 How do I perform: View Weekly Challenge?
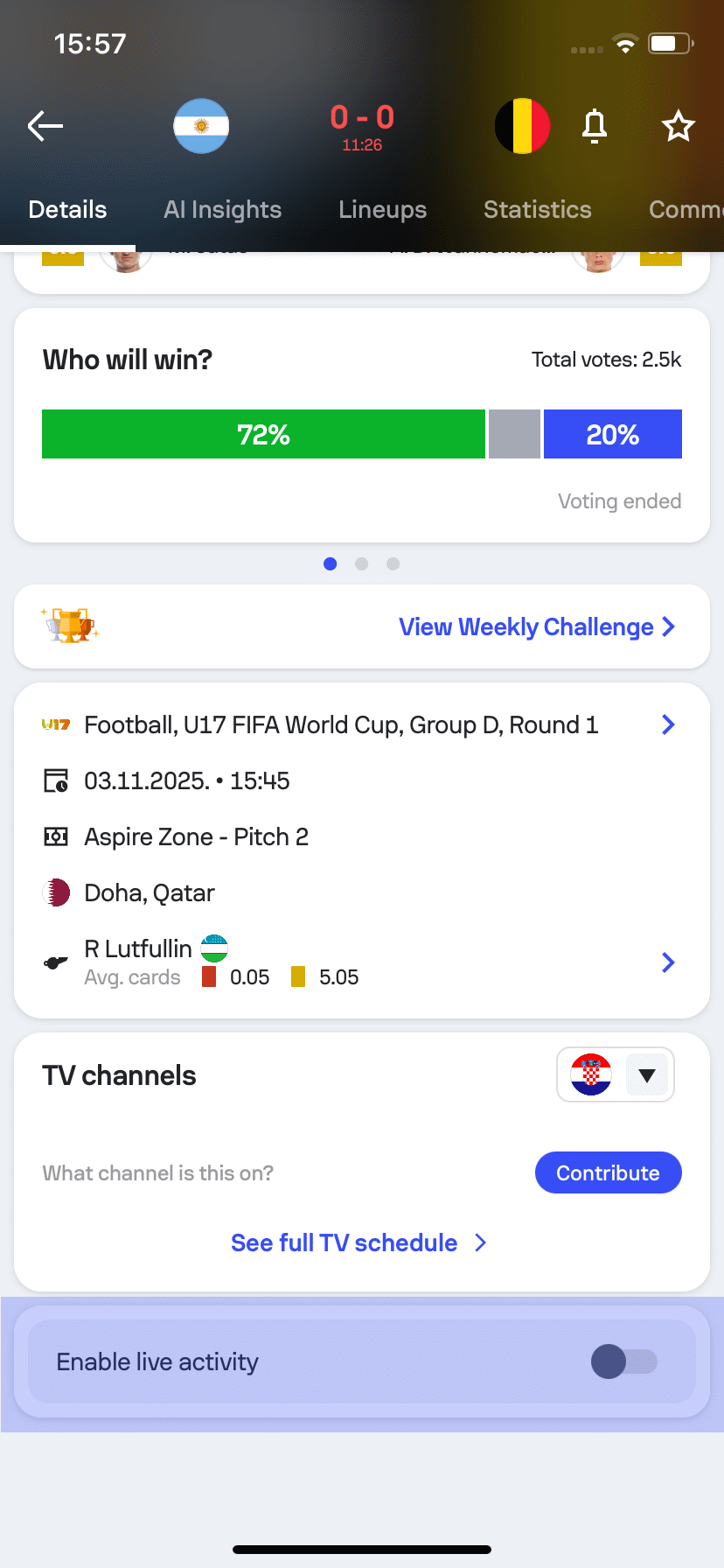tap(536, 626)
